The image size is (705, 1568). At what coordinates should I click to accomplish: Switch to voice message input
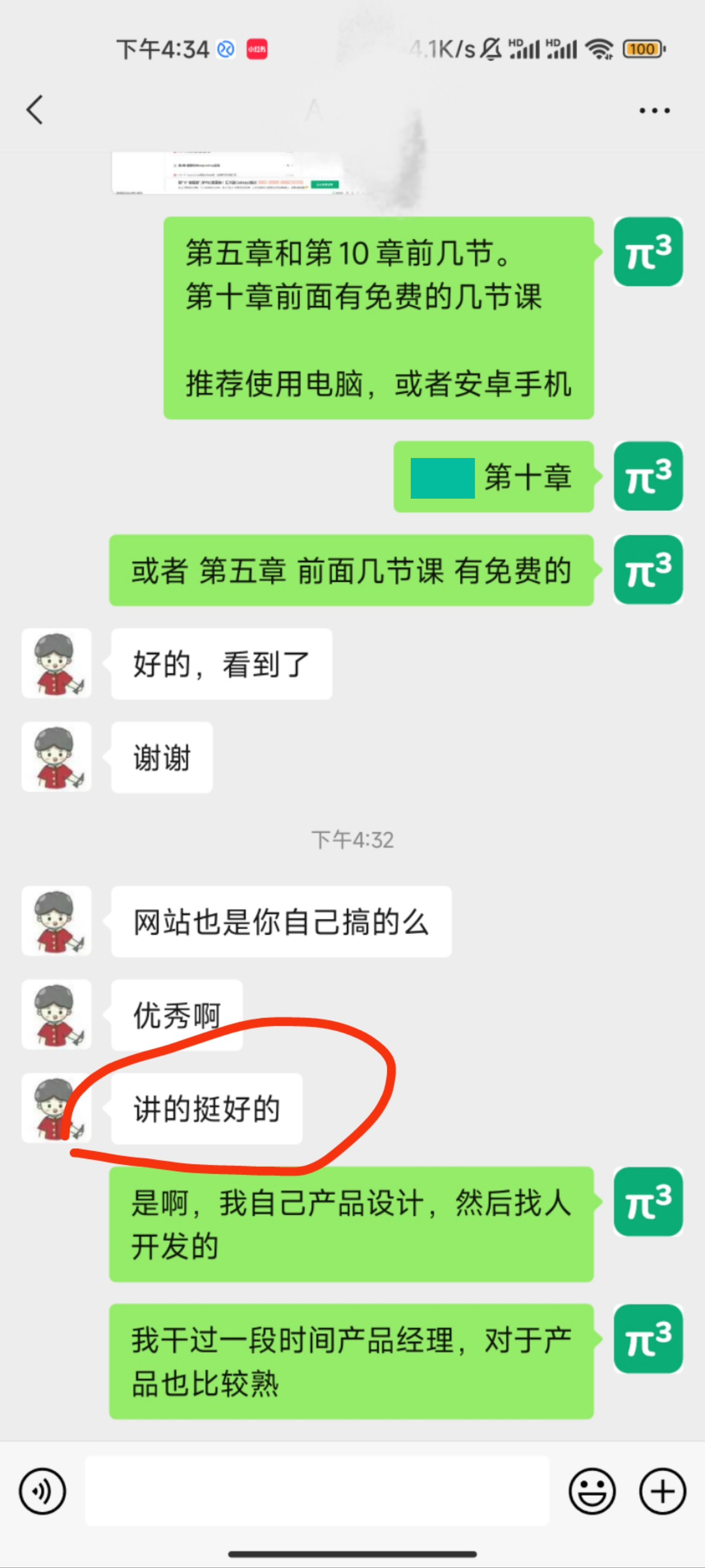click(42, 1491)
